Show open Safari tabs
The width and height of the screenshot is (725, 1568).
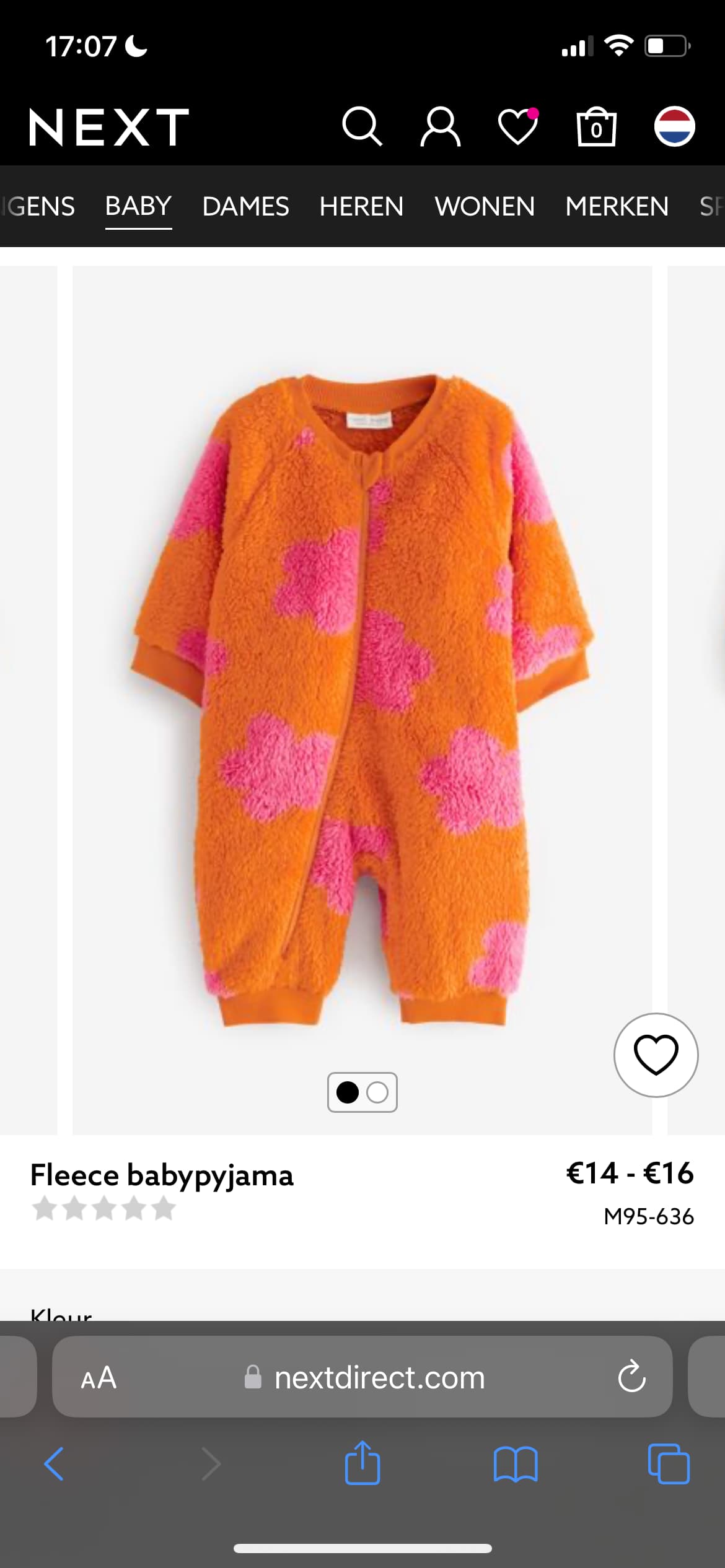(669, 1464)
